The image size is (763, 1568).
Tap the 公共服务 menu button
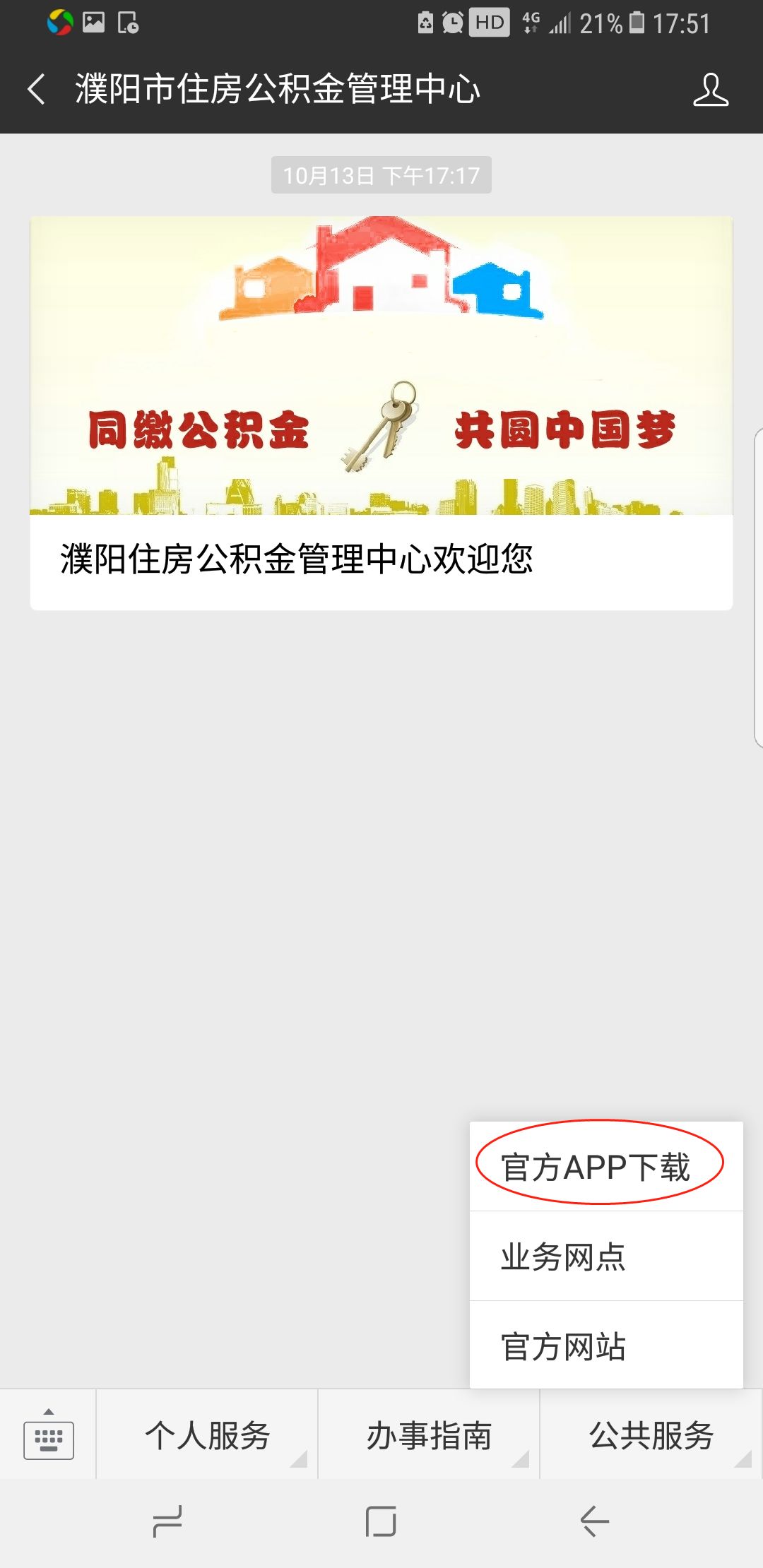pyautogui.click(x=651, y=1435)
